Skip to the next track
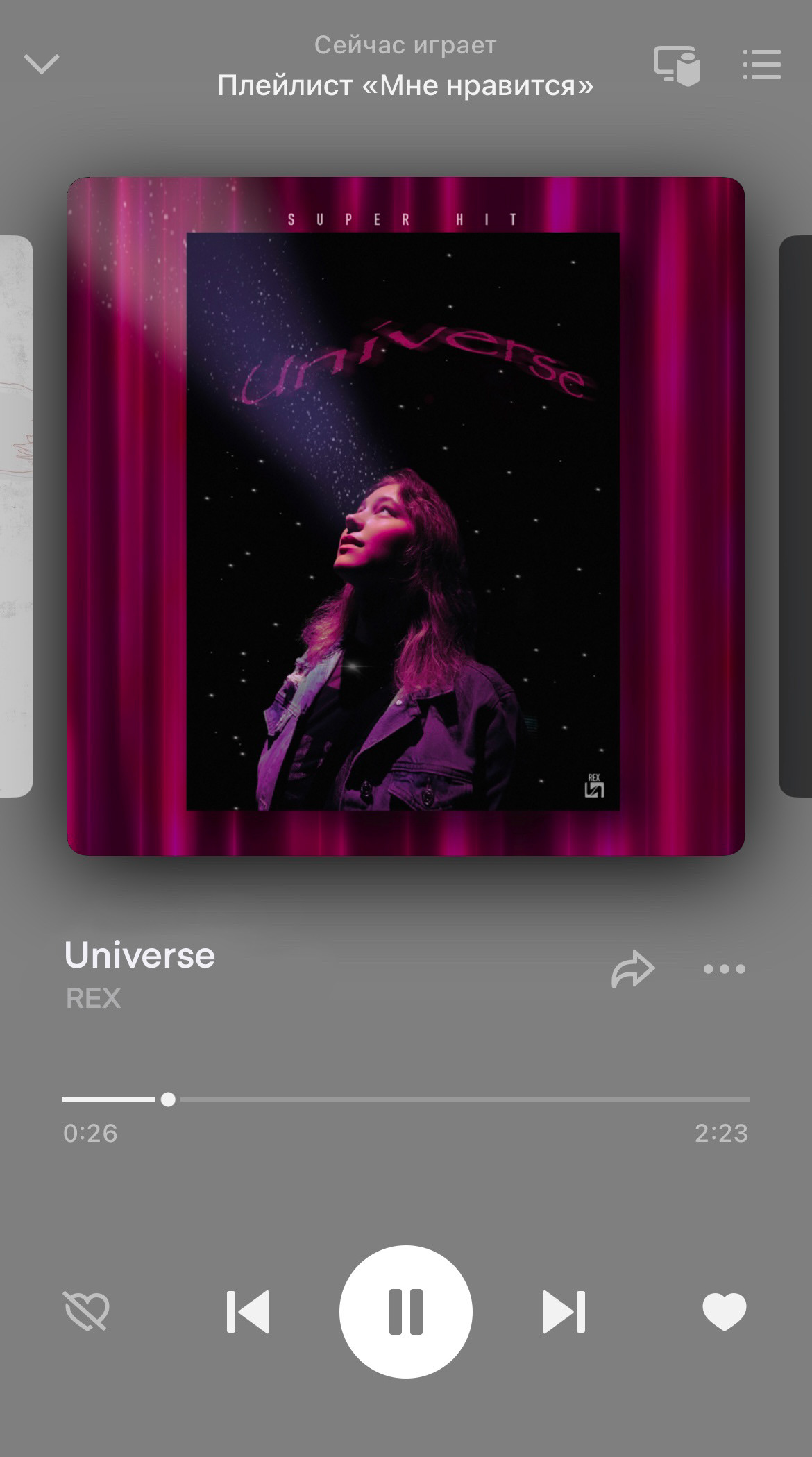 click(564, 1311)
